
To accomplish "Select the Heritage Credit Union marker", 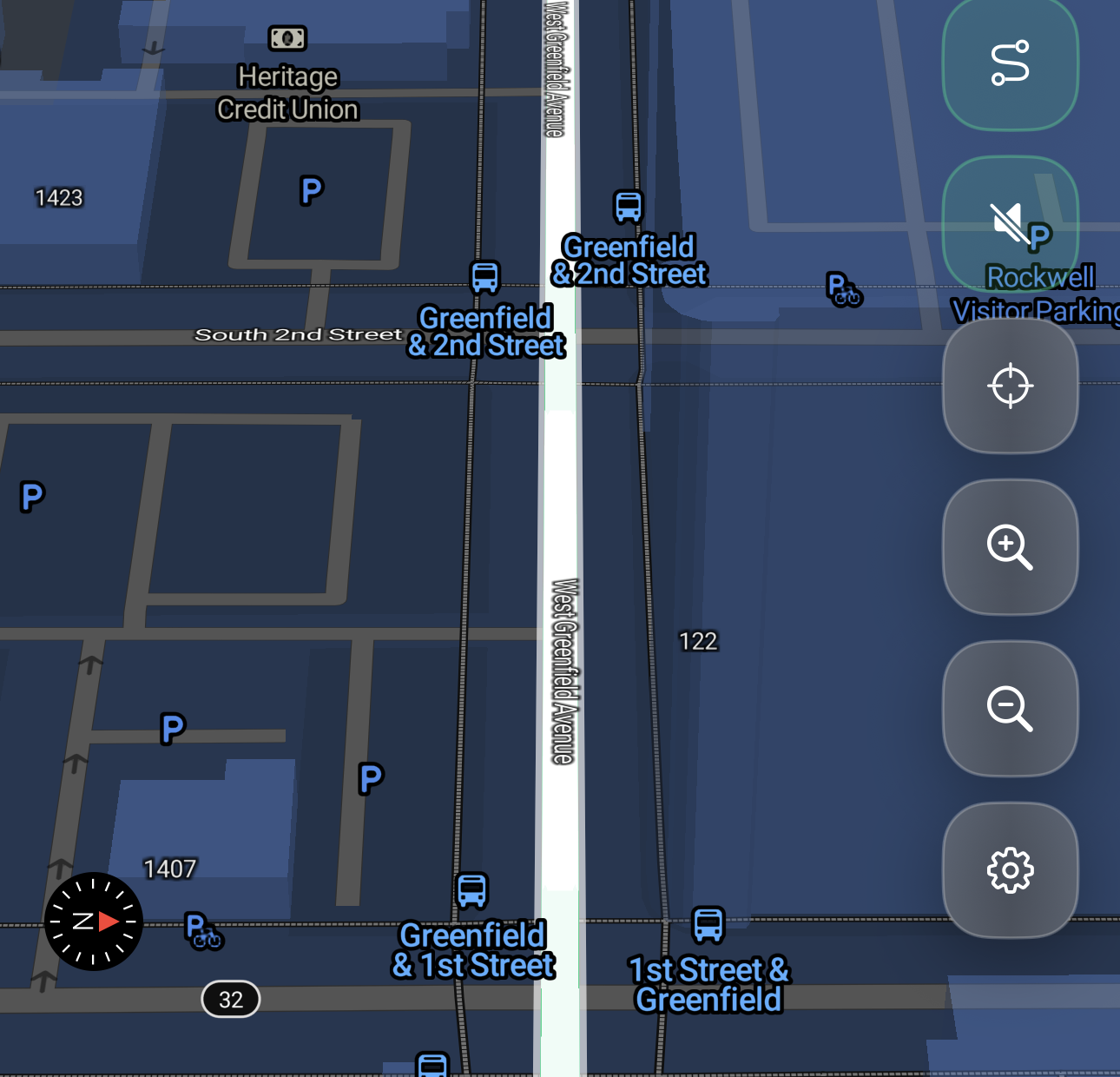I will (287, 39).
